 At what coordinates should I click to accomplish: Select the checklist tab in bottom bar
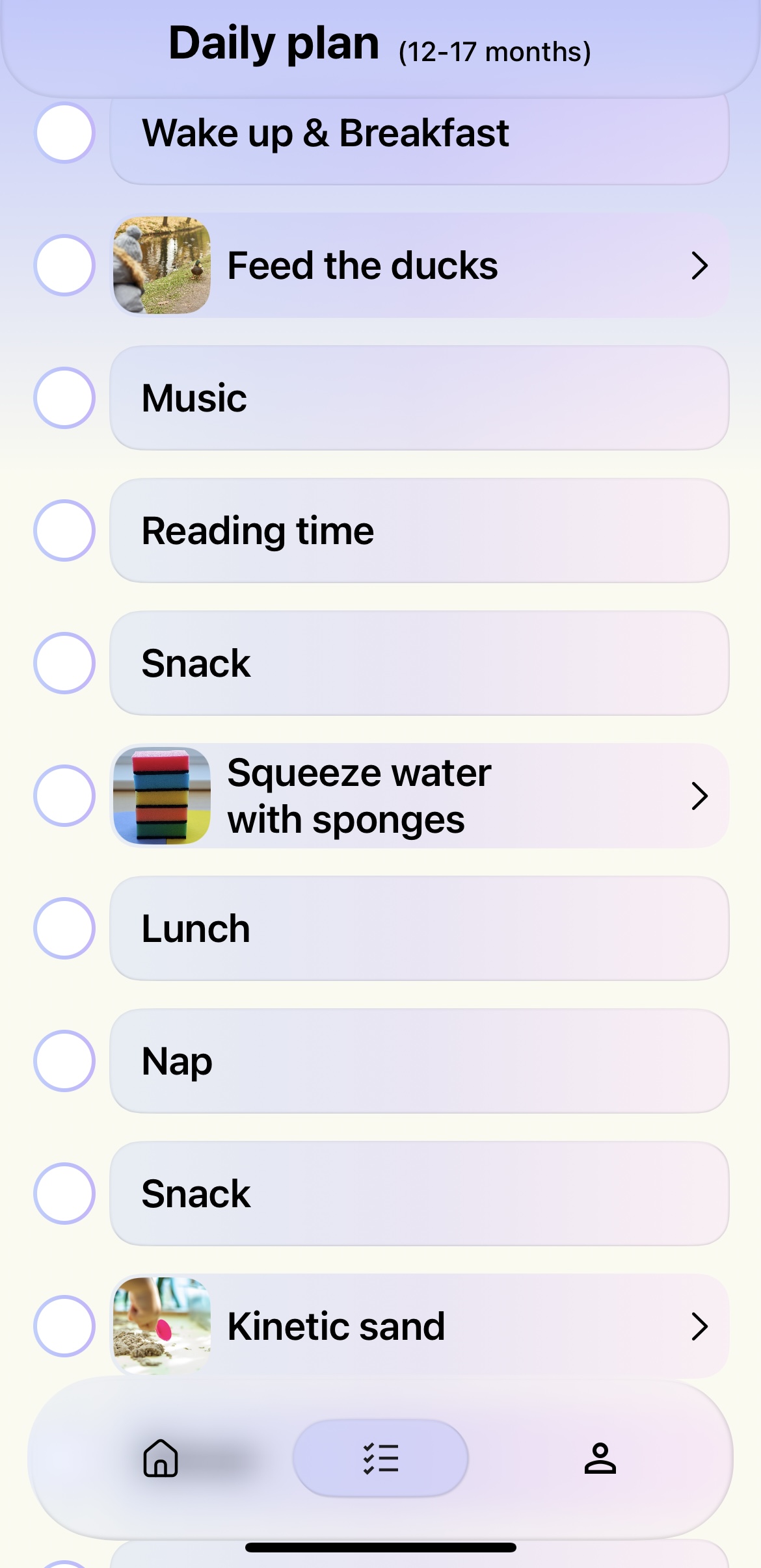coord(380,1458)
